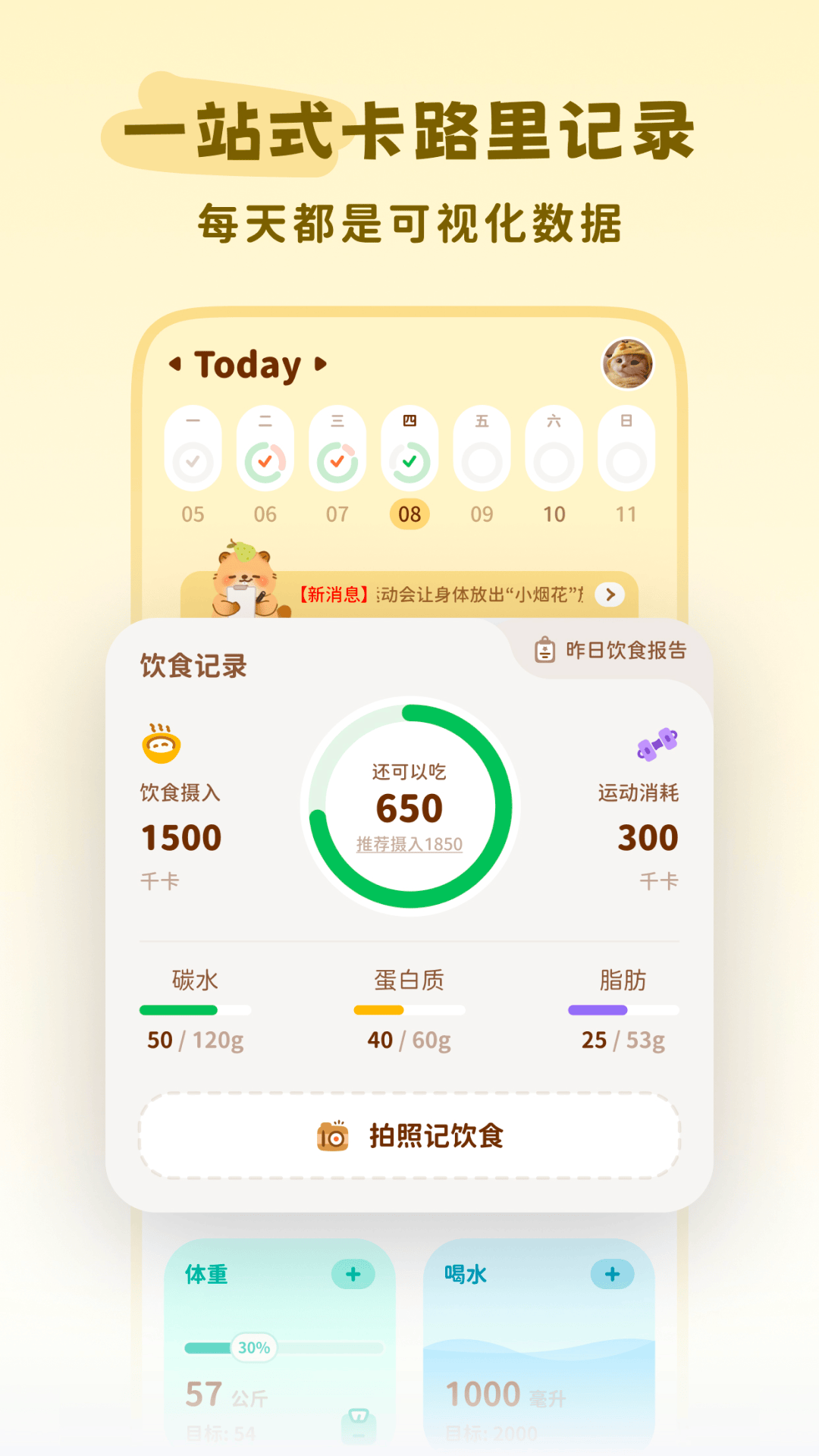The width and height of the screenshot is (819, 1456).
Task: Click the camera icon in 拍照记饮食 button
Action: [334, 1137]
